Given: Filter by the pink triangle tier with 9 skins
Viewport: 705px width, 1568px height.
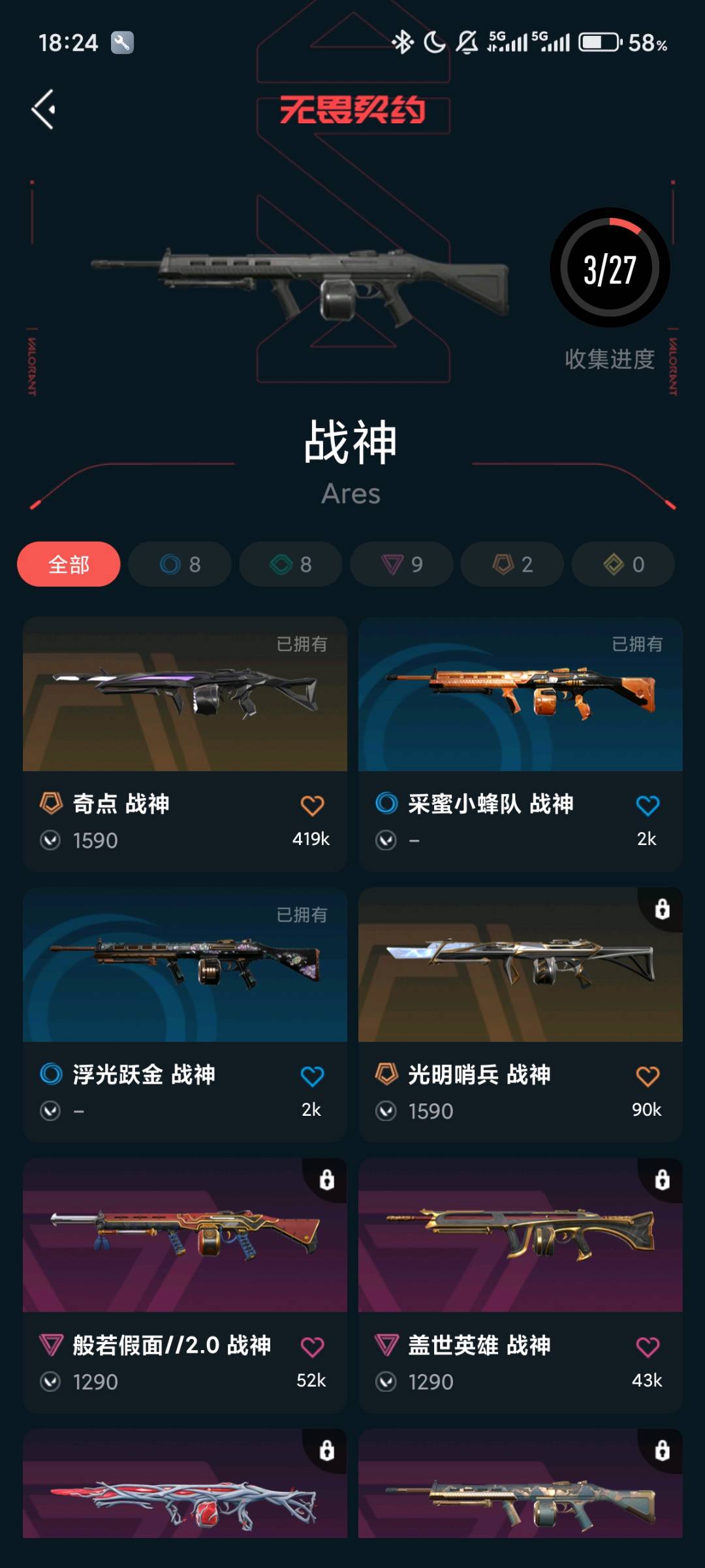Looking at the screenshot, I should click(401, 564).
